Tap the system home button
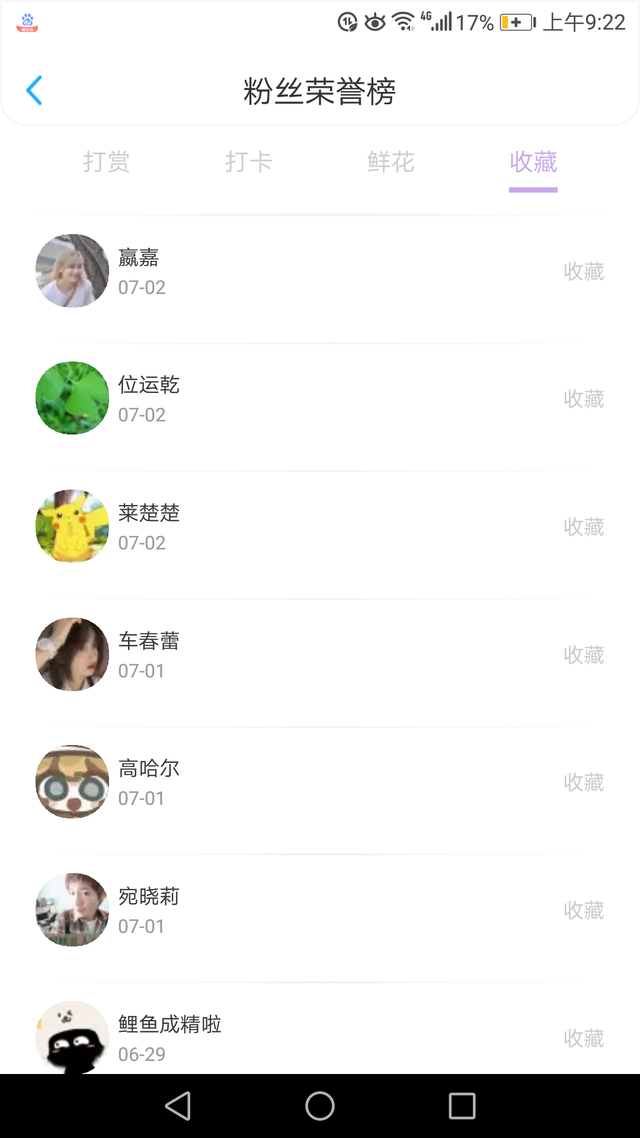Viewport: 640px width, 1138px height. click(x=320, y=1105)
